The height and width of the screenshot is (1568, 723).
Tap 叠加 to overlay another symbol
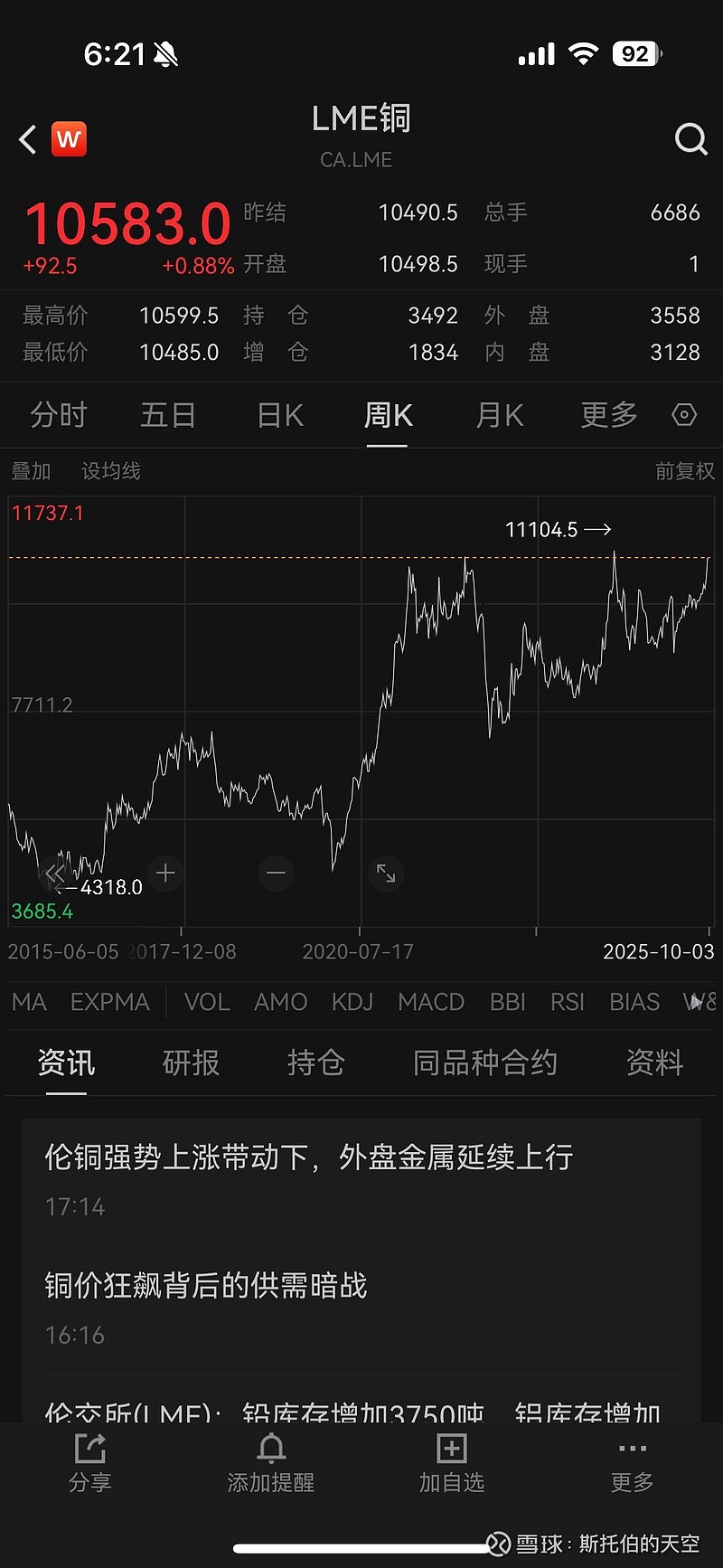[31, 471]
